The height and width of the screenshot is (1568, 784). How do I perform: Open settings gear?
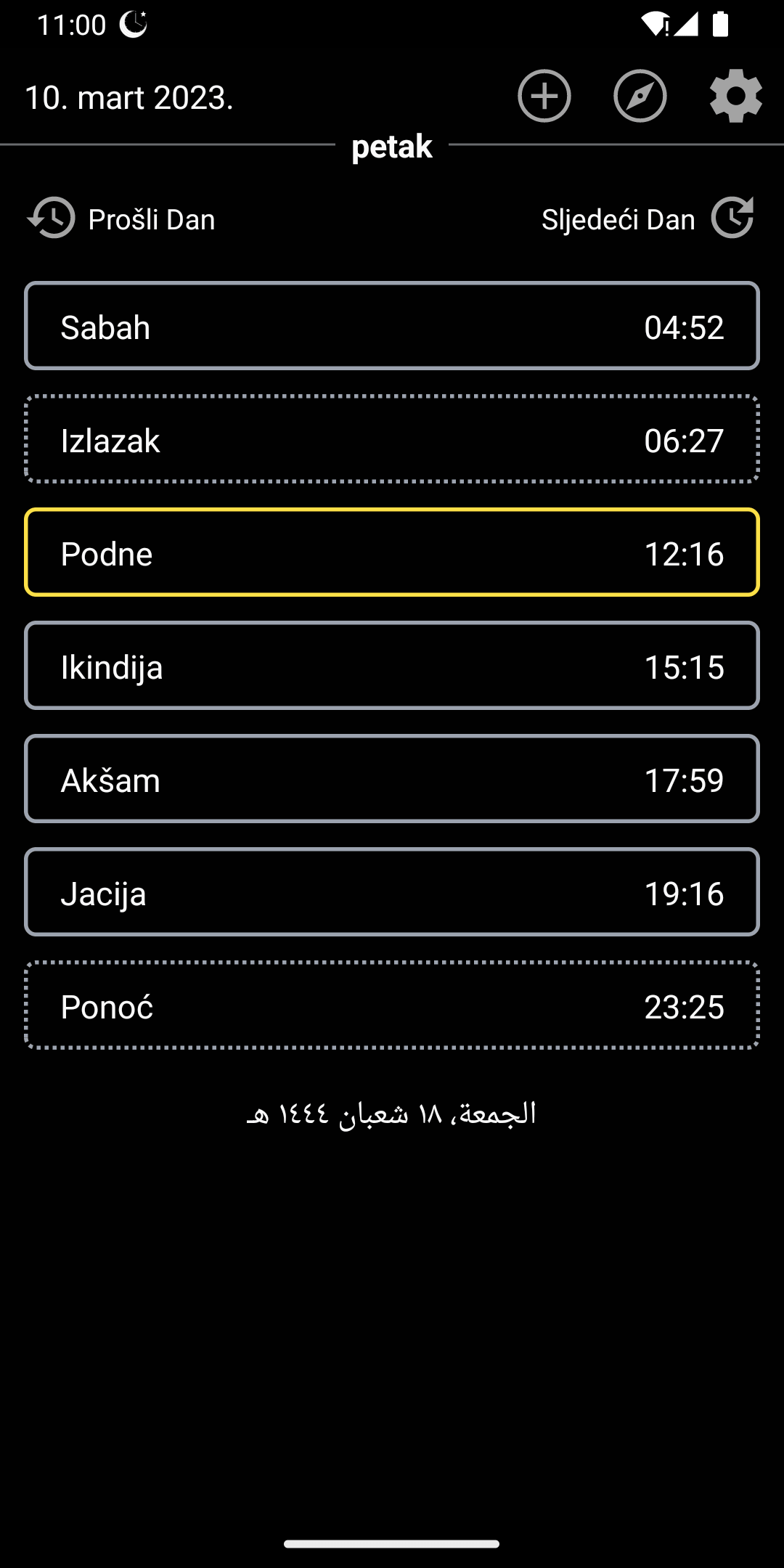pyautogui.click(x=735, y=96)
